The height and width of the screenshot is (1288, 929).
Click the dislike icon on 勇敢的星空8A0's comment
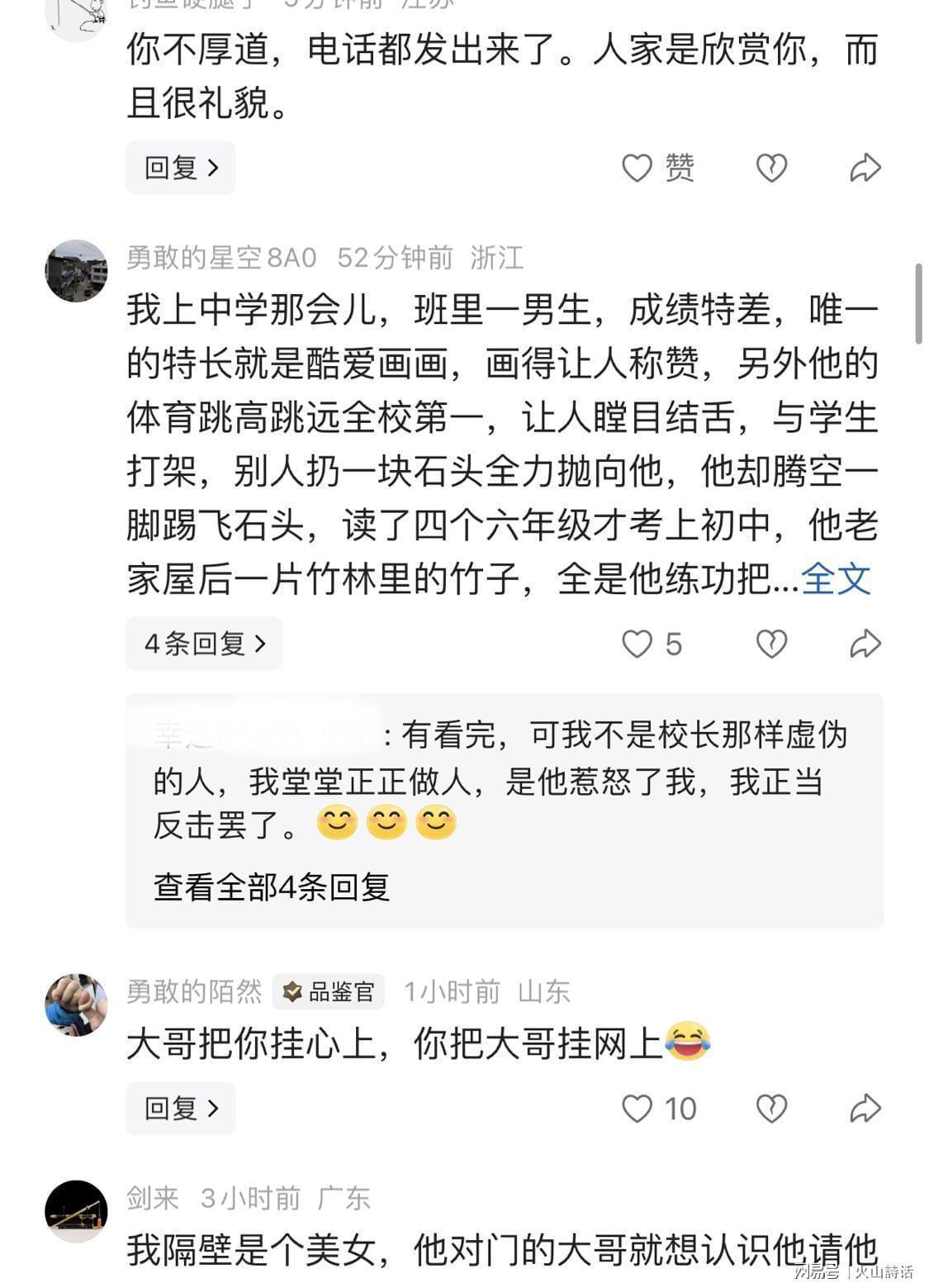(x=770, y=644)
